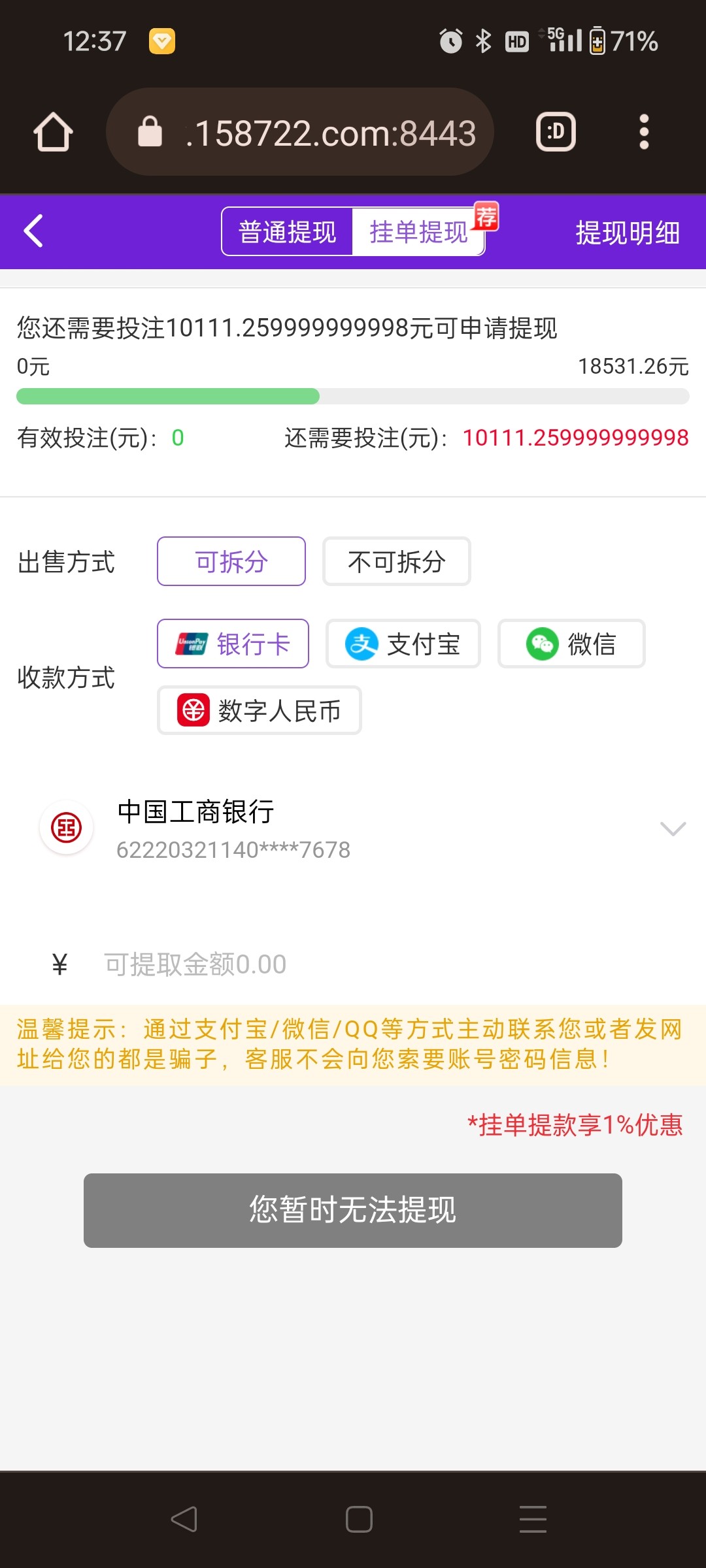
Task: Open the browser tab switcher
Action: 556,132
